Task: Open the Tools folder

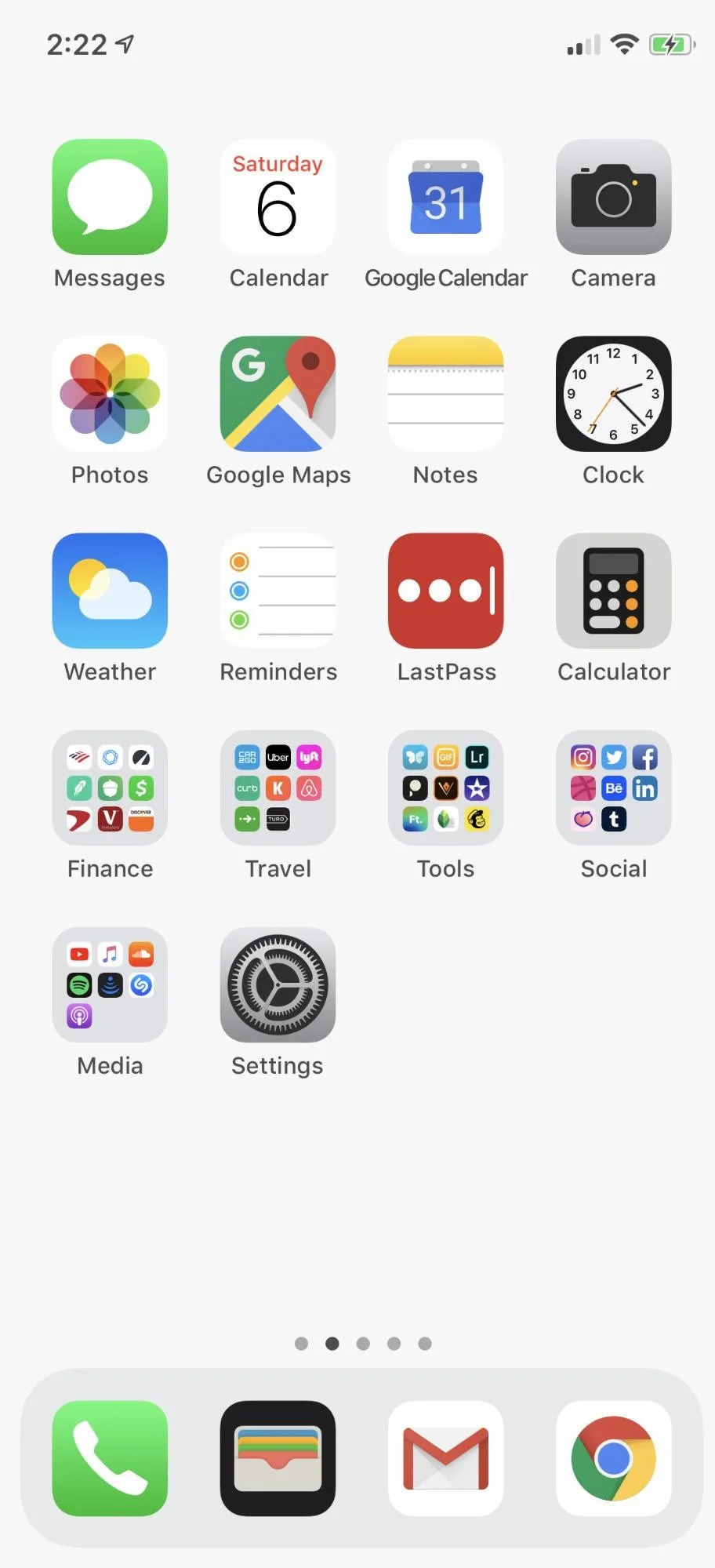Action: point(445,788)
